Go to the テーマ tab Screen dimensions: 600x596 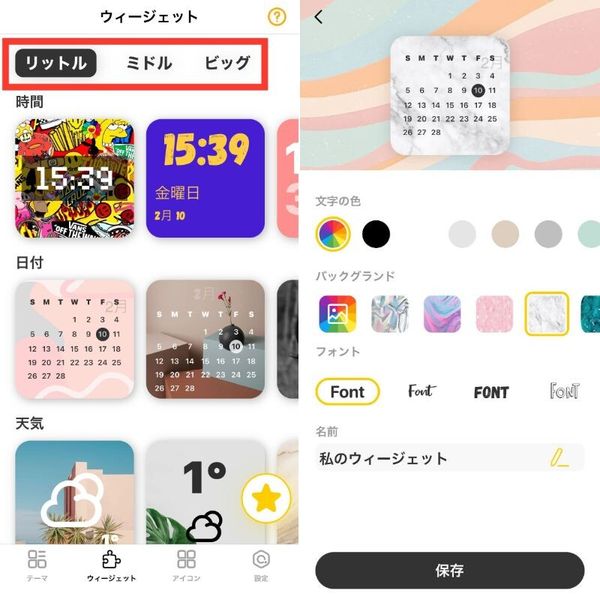[x=37, y=565]
